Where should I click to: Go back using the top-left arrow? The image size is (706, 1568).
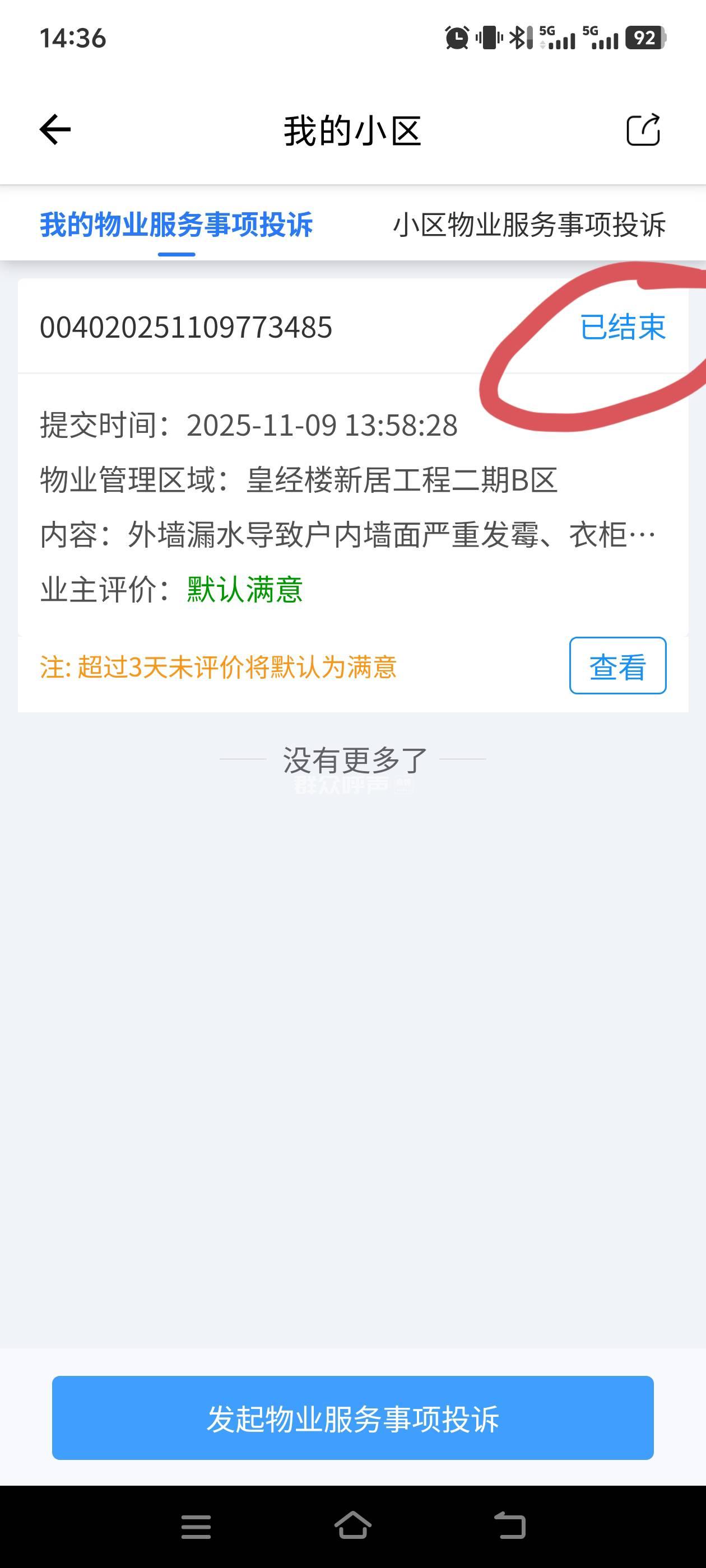(55, 130)
